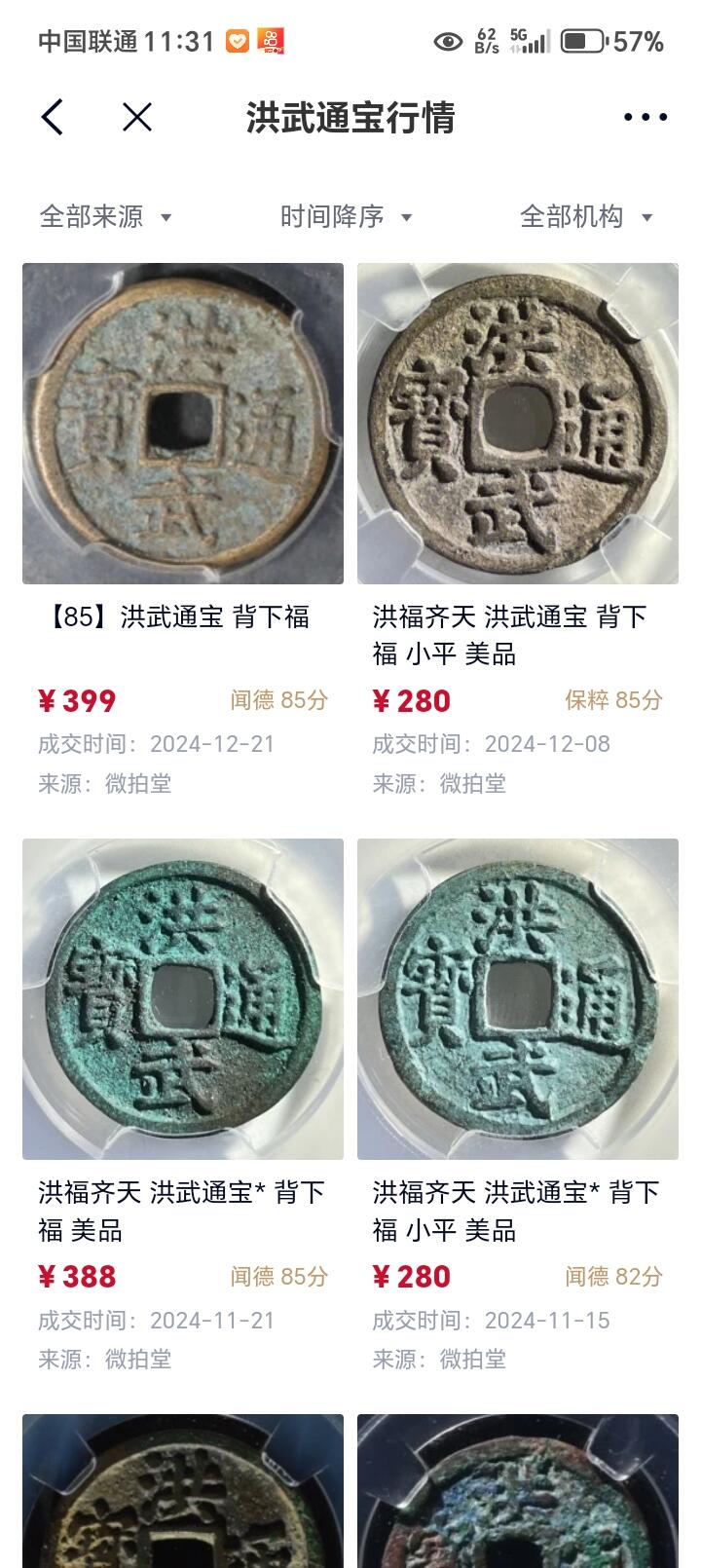Open the ¥399 【85】洪武通宝 背下福 listing
The width and height of the screenshot is (701, 1568).
coord(183,531)
